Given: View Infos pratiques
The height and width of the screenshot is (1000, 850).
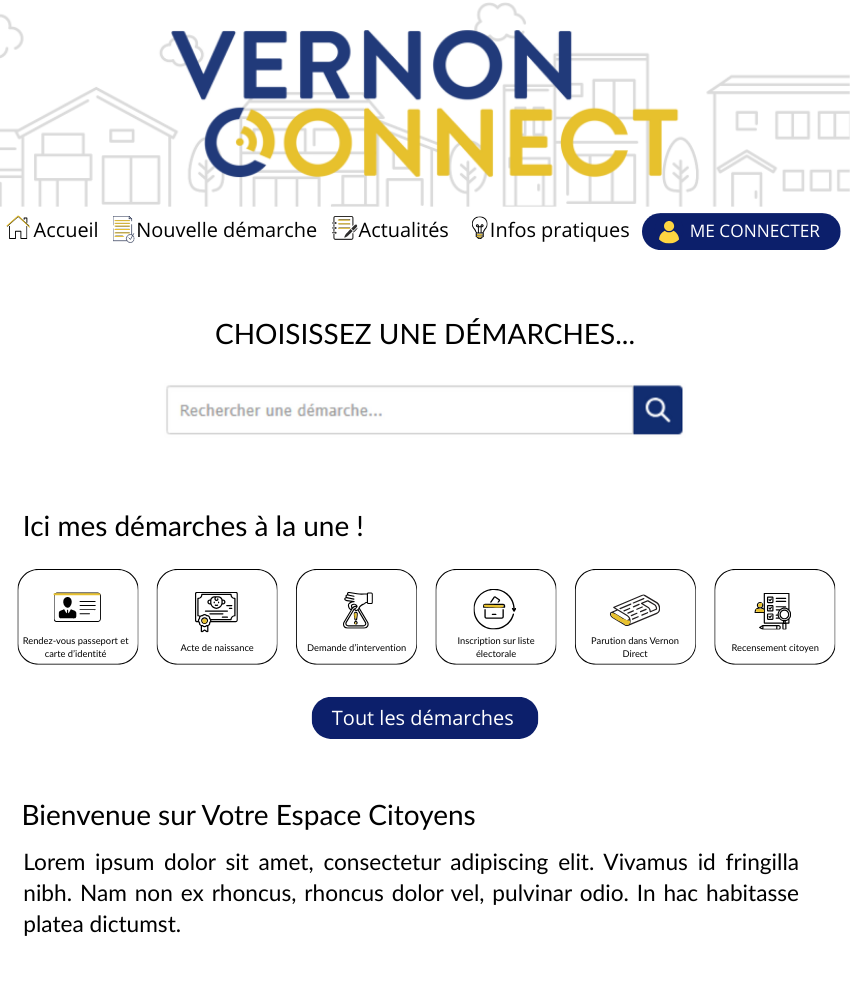Looking at the screenshot, I should tap(550, 230).
